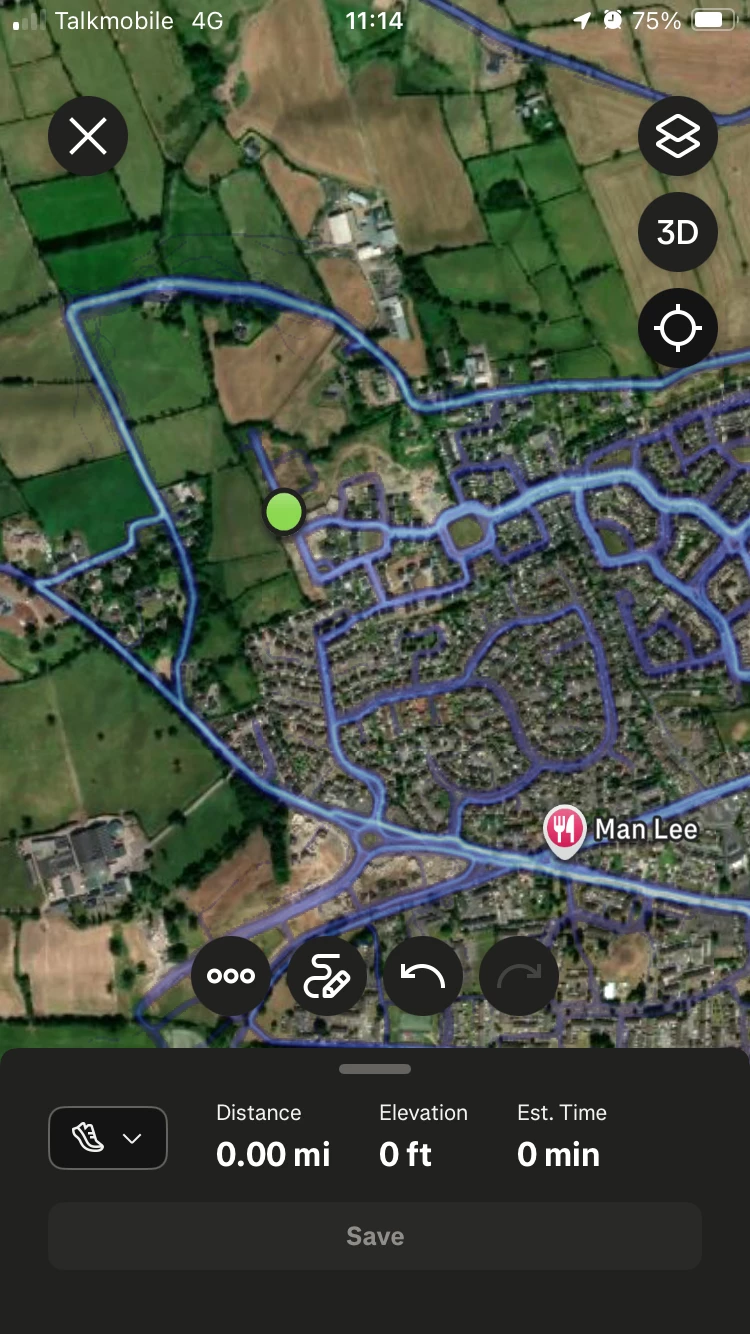Open the Man Lee restaurant marker
Image resolution: width=750 pixels, height=1334 pixels.
(566, 830)
